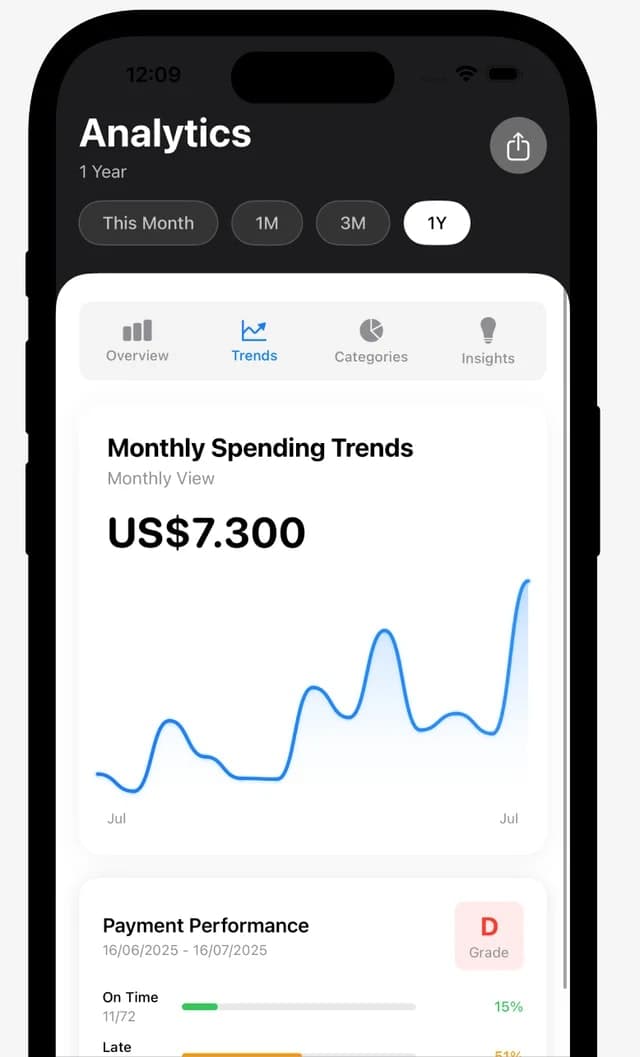
Task: Open the Overview tab
Action: [138, 341]
